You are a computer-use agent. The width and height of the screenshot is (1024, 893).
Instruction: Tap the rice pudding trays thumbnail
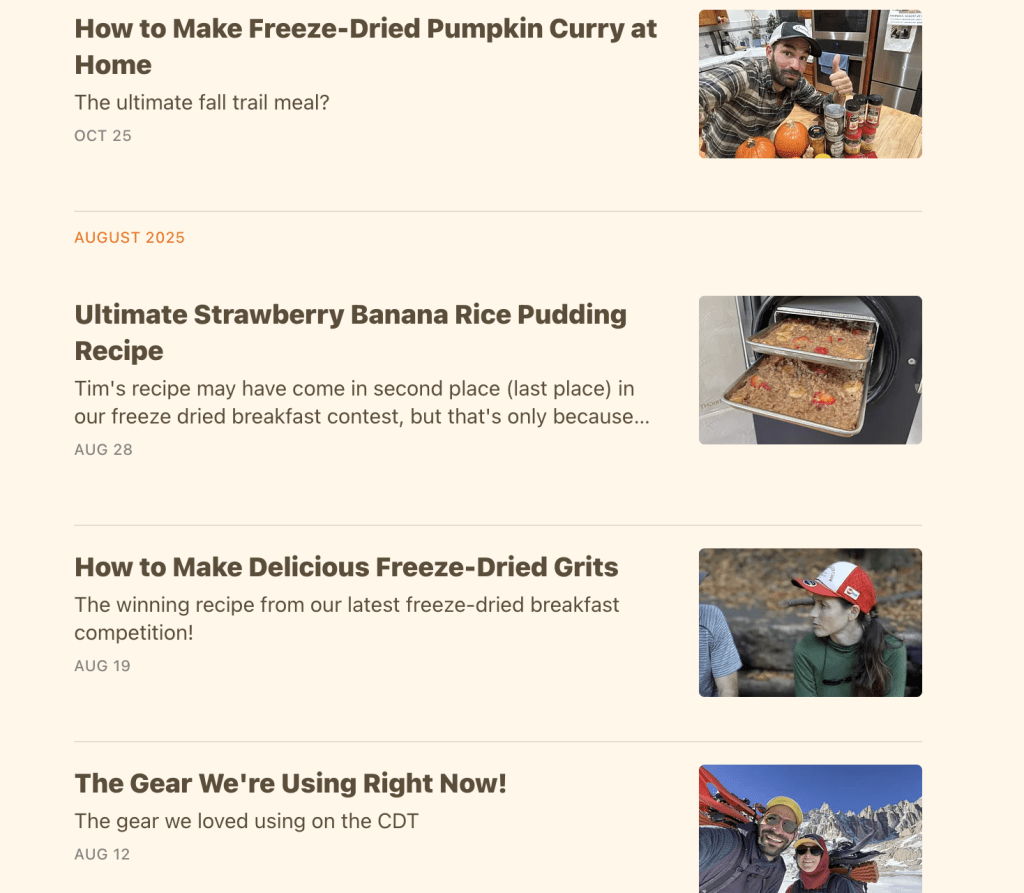pos(810,370)
